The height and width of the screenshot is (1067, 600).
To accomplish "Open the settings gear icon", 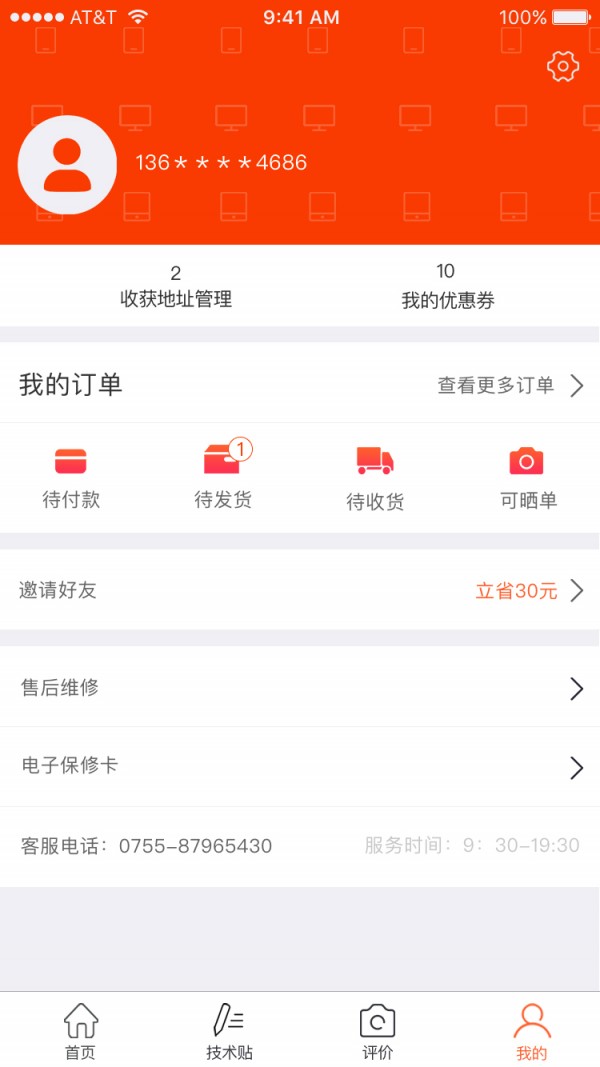I will click(563, 67).
